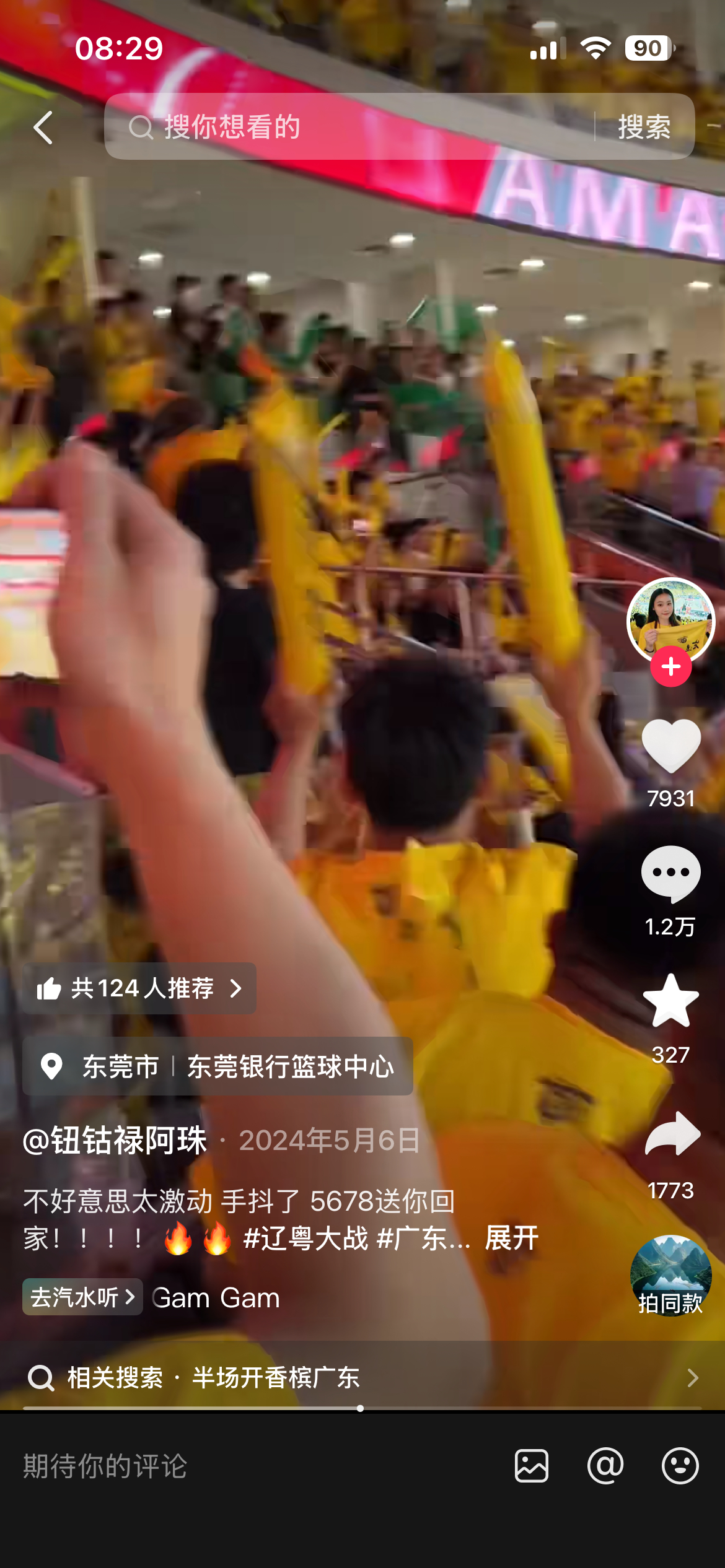This screenshot has height=1568, width=725.
Task: Tap the 搜索 search button
Action: 644,128
